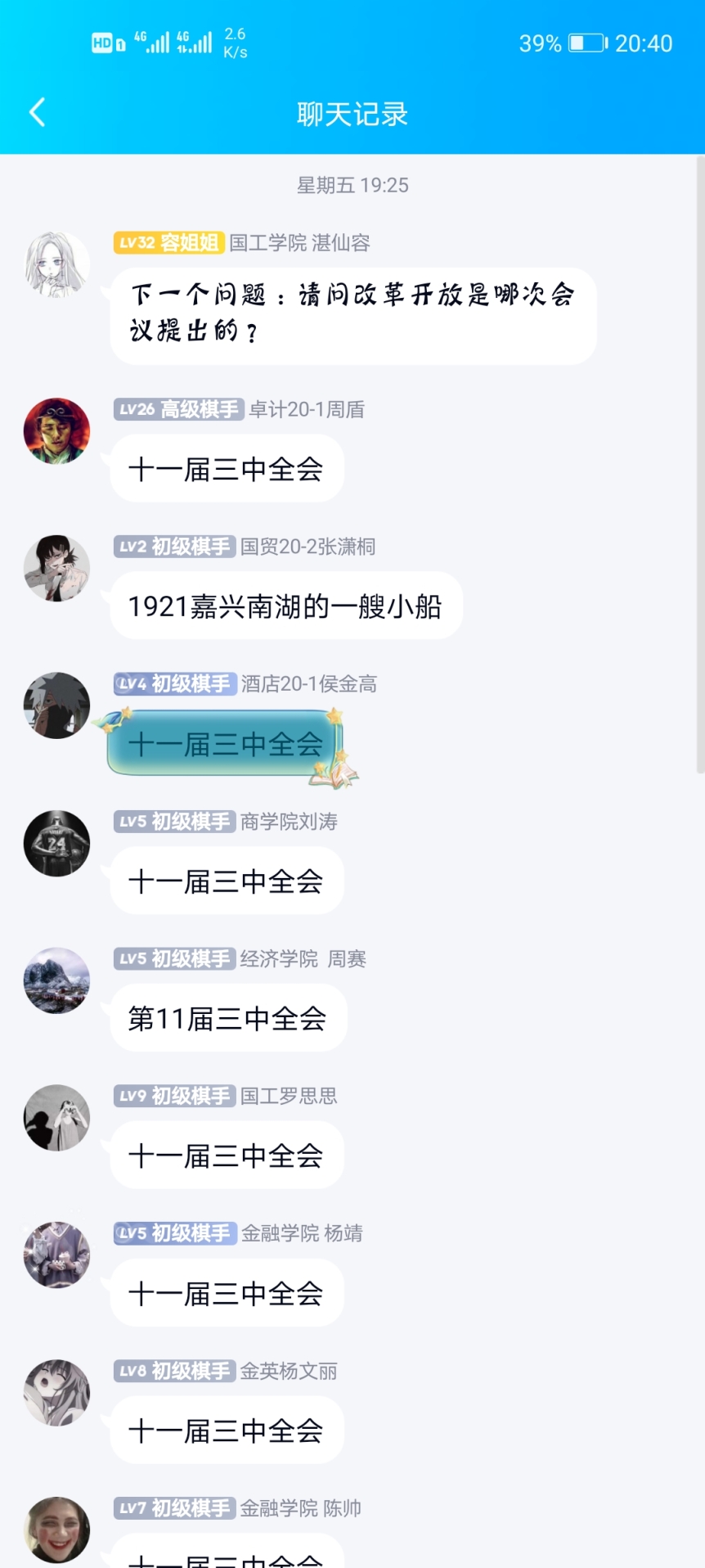The height and width of the screenshot is (1568, 705).
Task: Open 商学院刘涛's avatar
Action: [56, 844]
